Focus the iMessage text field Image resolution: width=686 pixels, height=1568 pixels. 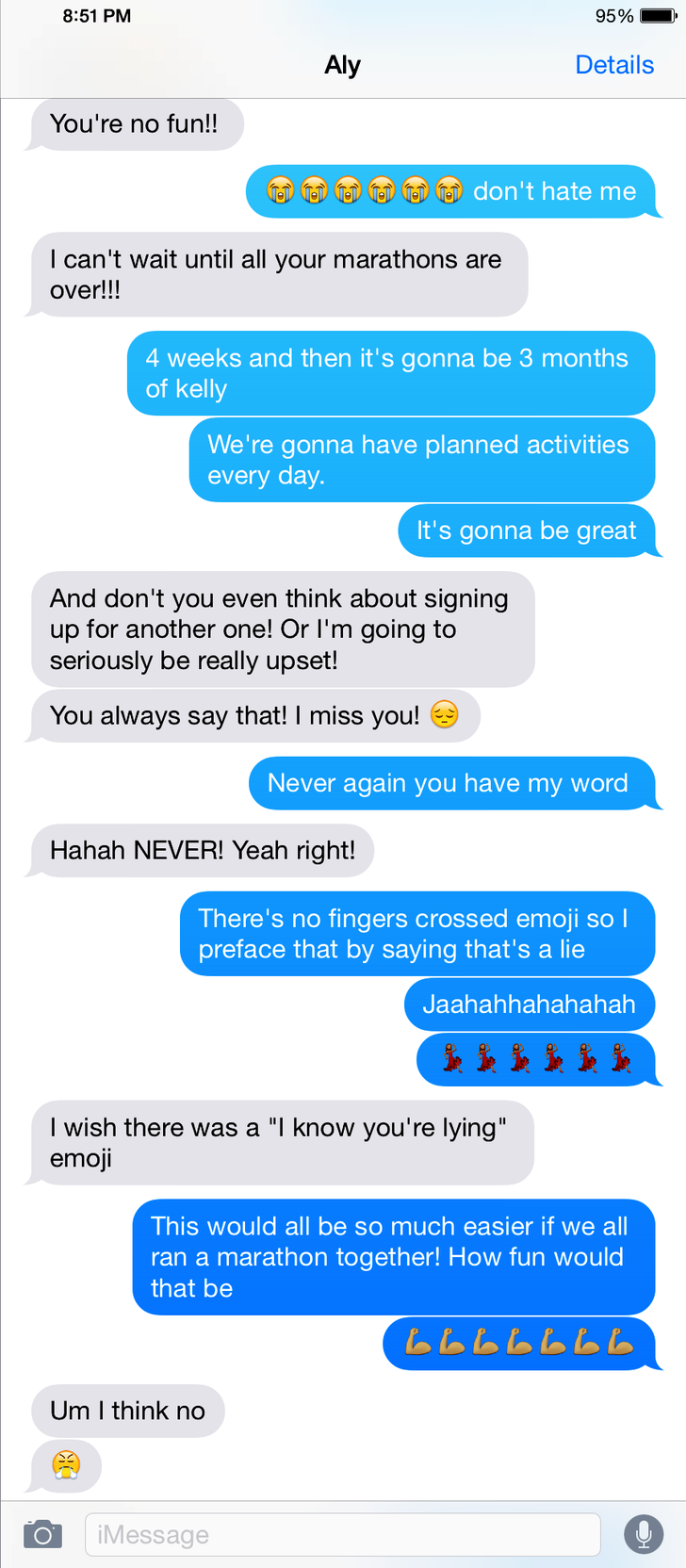342,1534
